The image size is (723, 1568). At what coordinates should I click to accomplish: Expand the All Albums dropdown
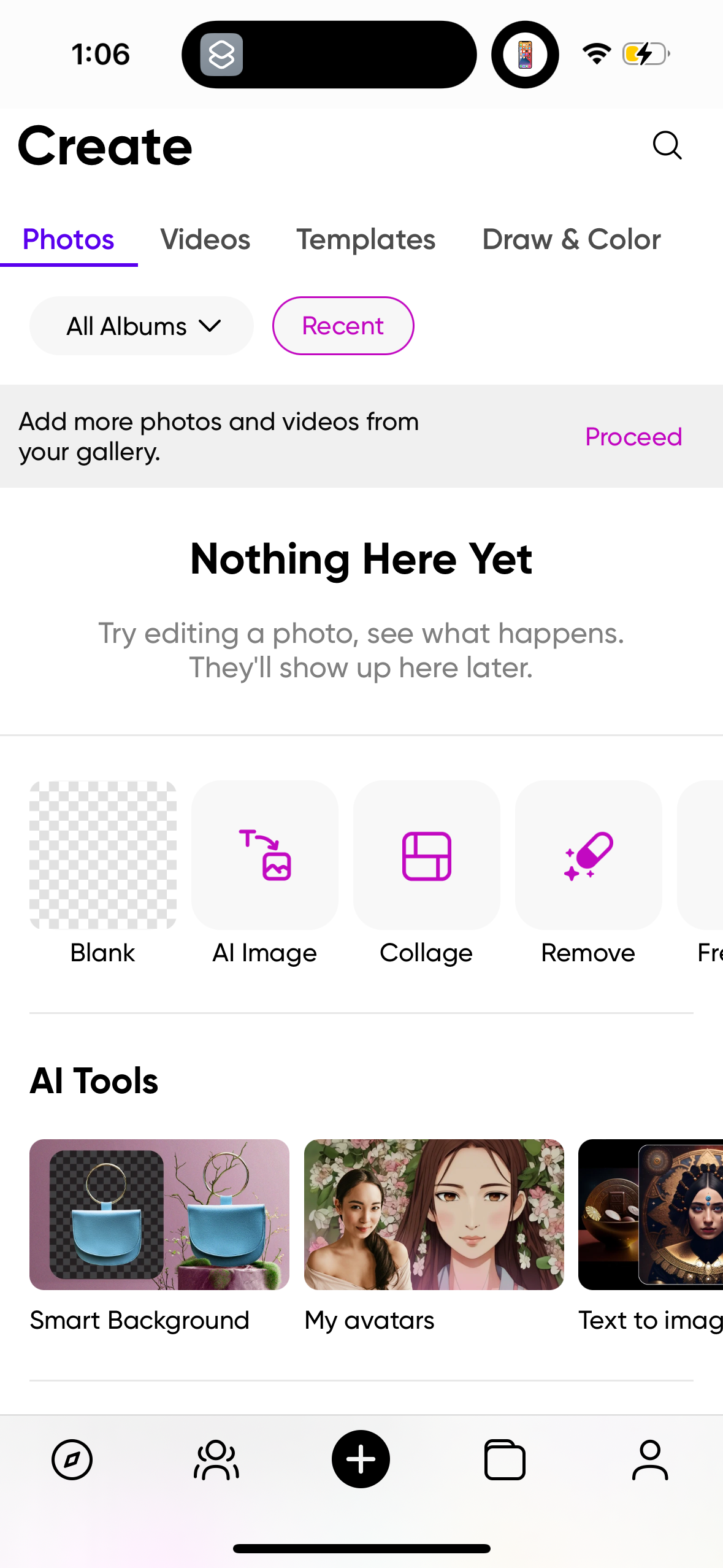[140, 326]
